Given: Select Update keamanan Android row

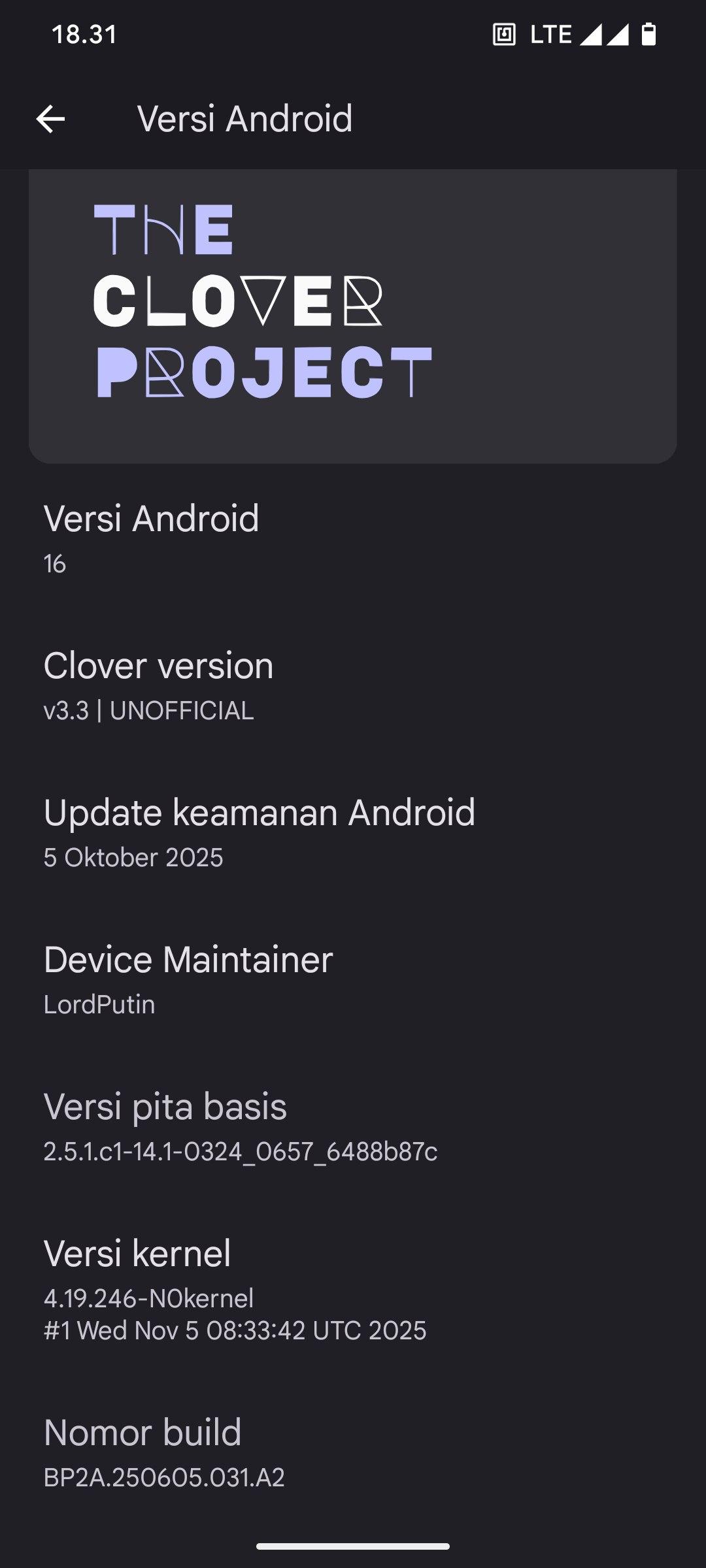Looking at the screenshot, I should tap(353, 832).
